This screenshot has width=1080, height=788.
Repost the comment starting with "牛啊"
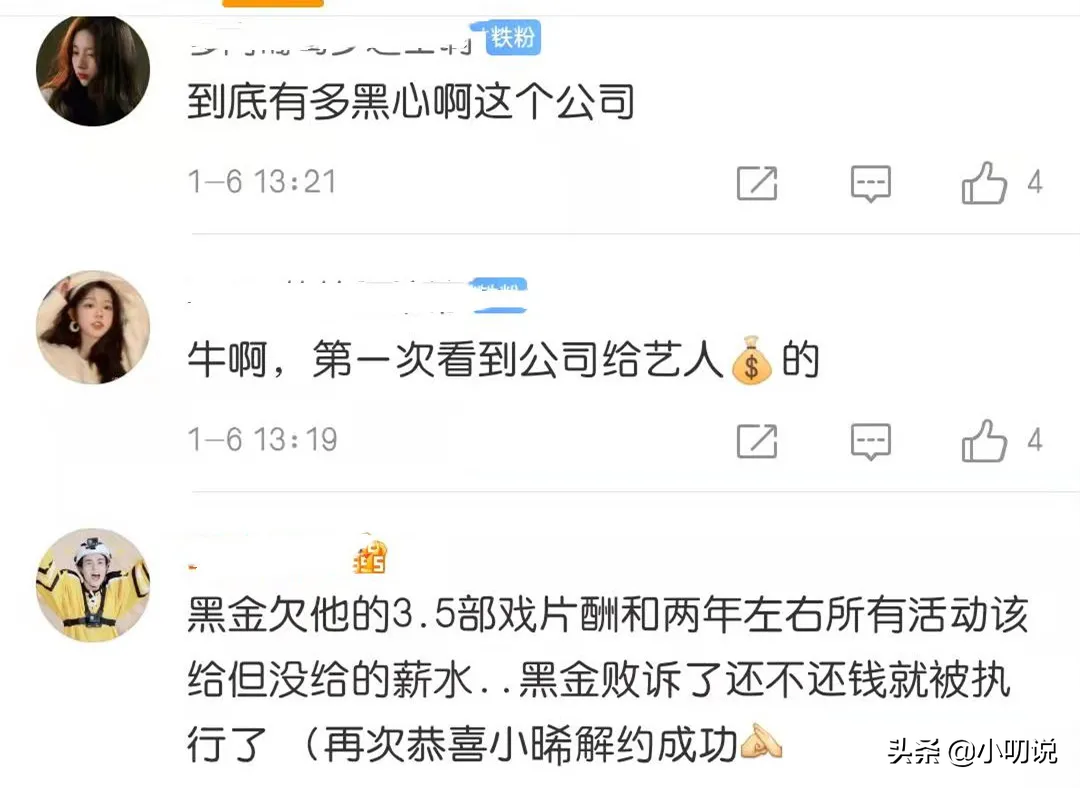757,440
